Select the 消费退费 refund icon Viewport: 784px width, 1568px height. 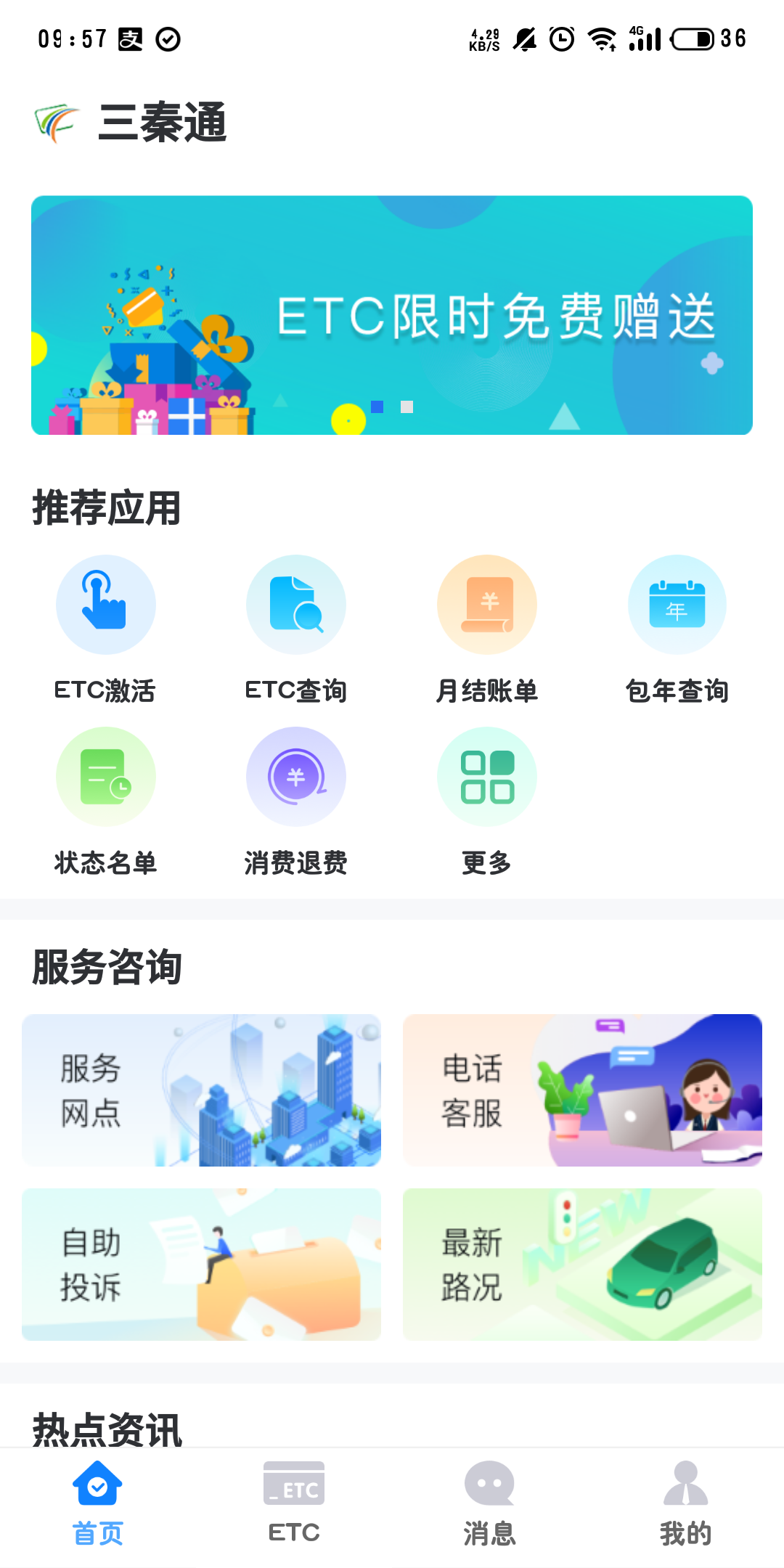tap(295, 775)
